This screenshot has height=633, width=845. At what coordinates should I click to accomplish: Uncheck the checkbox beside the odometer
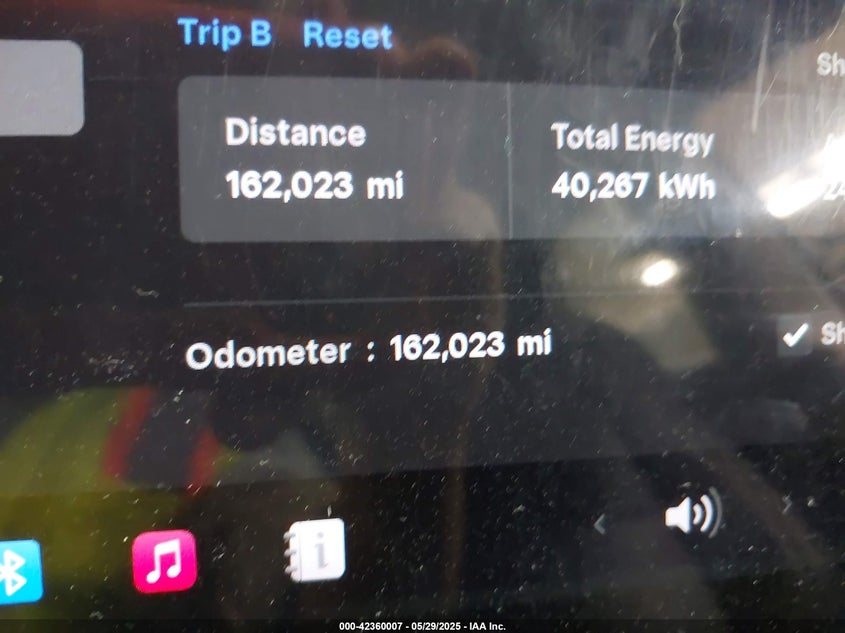(795, 336)
